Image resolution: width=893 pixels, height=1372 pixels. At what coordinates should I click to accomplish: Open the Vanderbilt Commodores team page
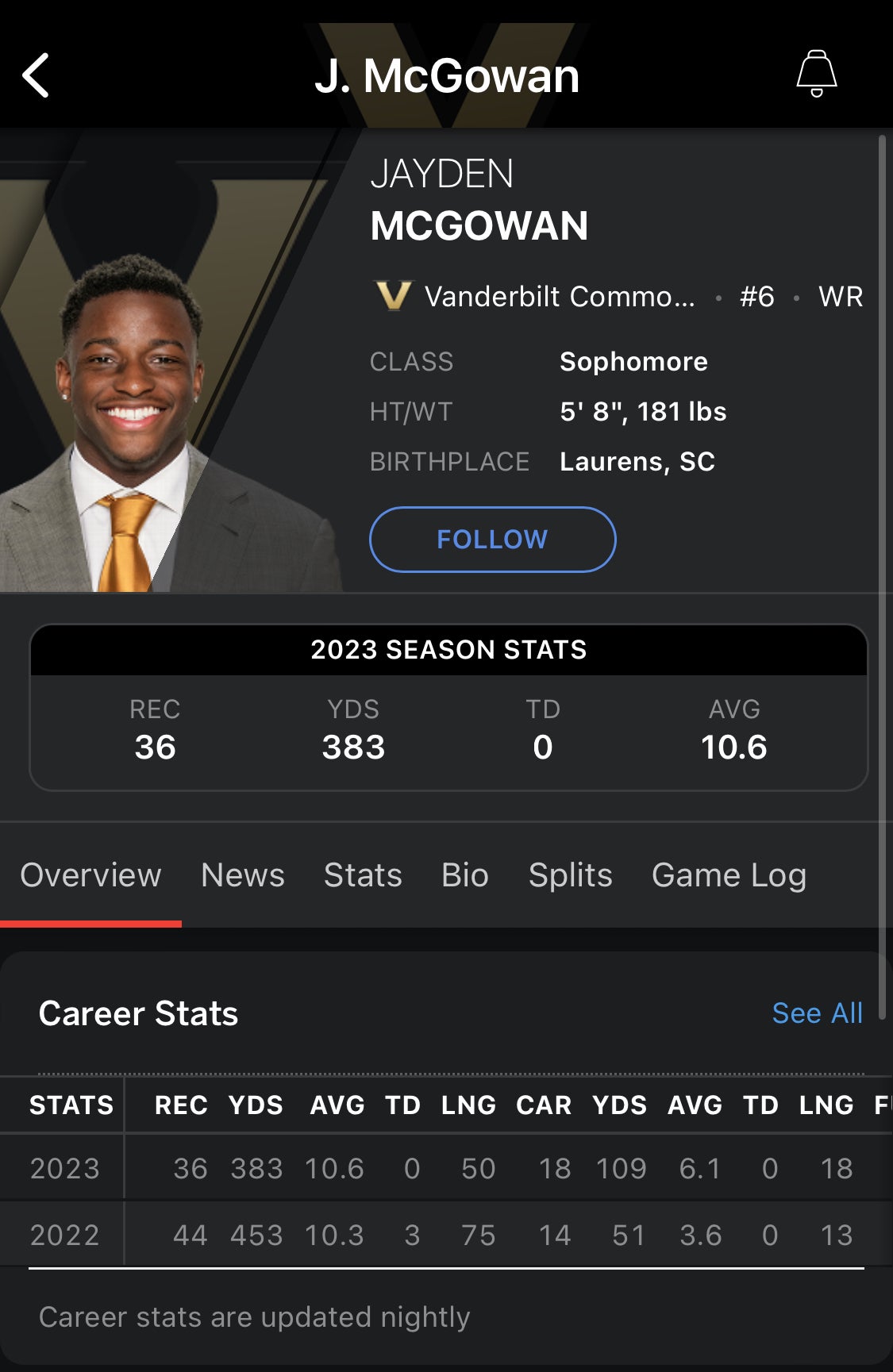tap(536, 297)
